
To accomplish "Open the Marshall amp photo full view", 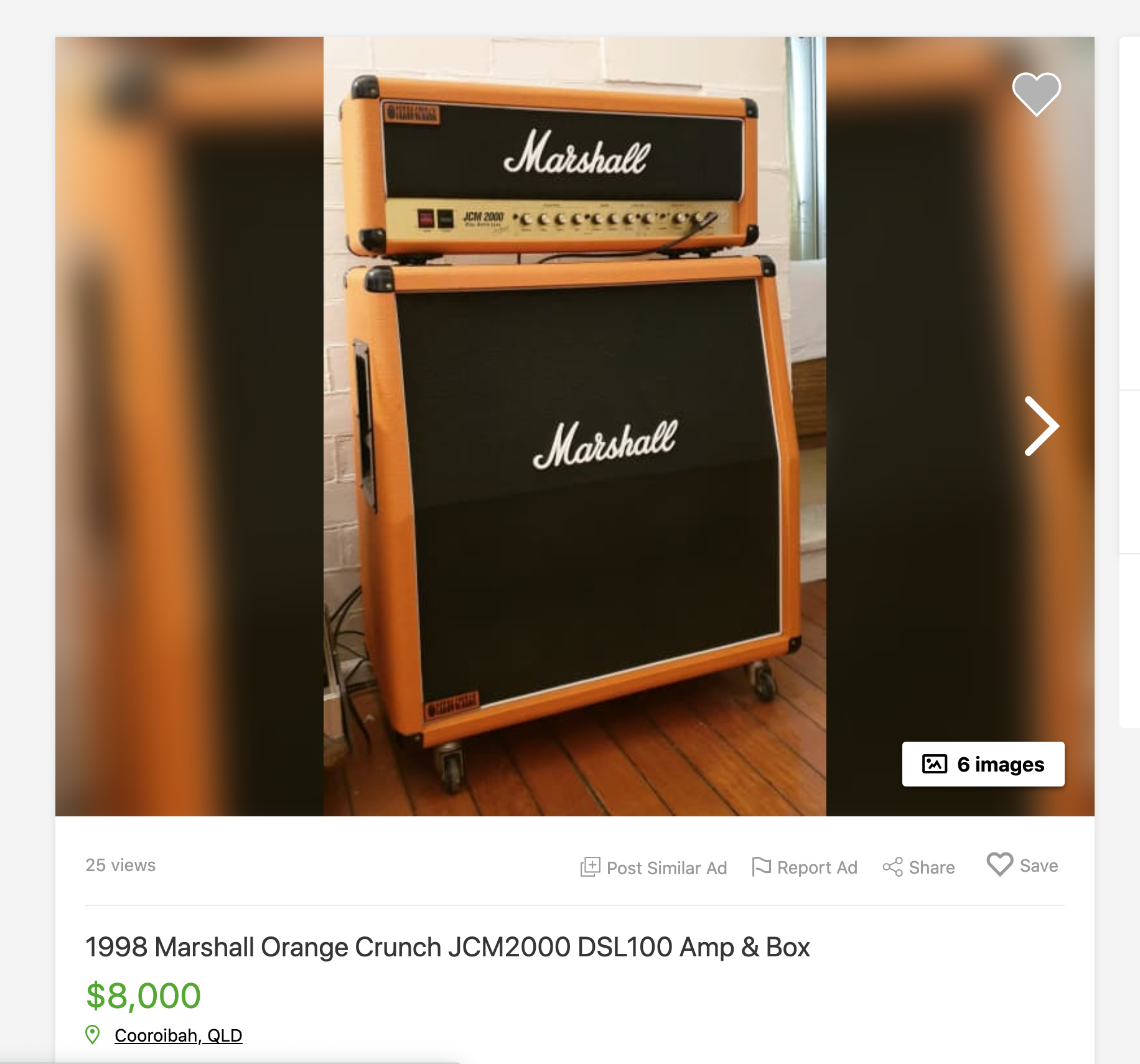I will click(x=574, y=426).
